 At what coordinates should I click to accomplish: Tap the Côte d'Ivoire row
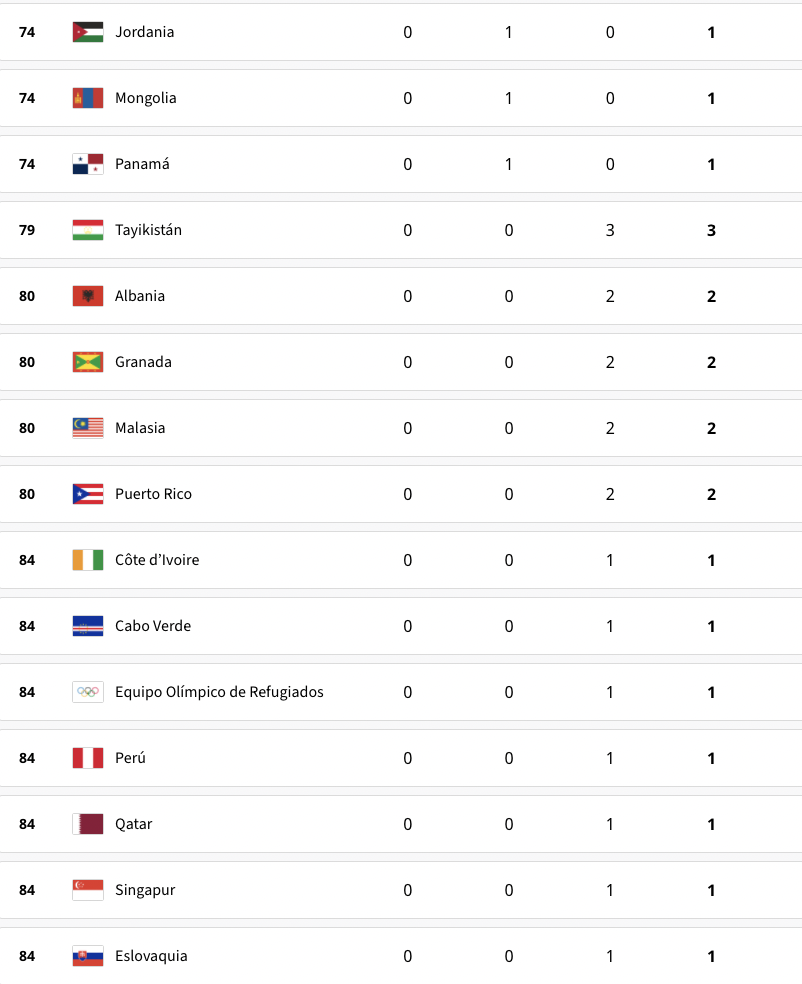(401, 560)
